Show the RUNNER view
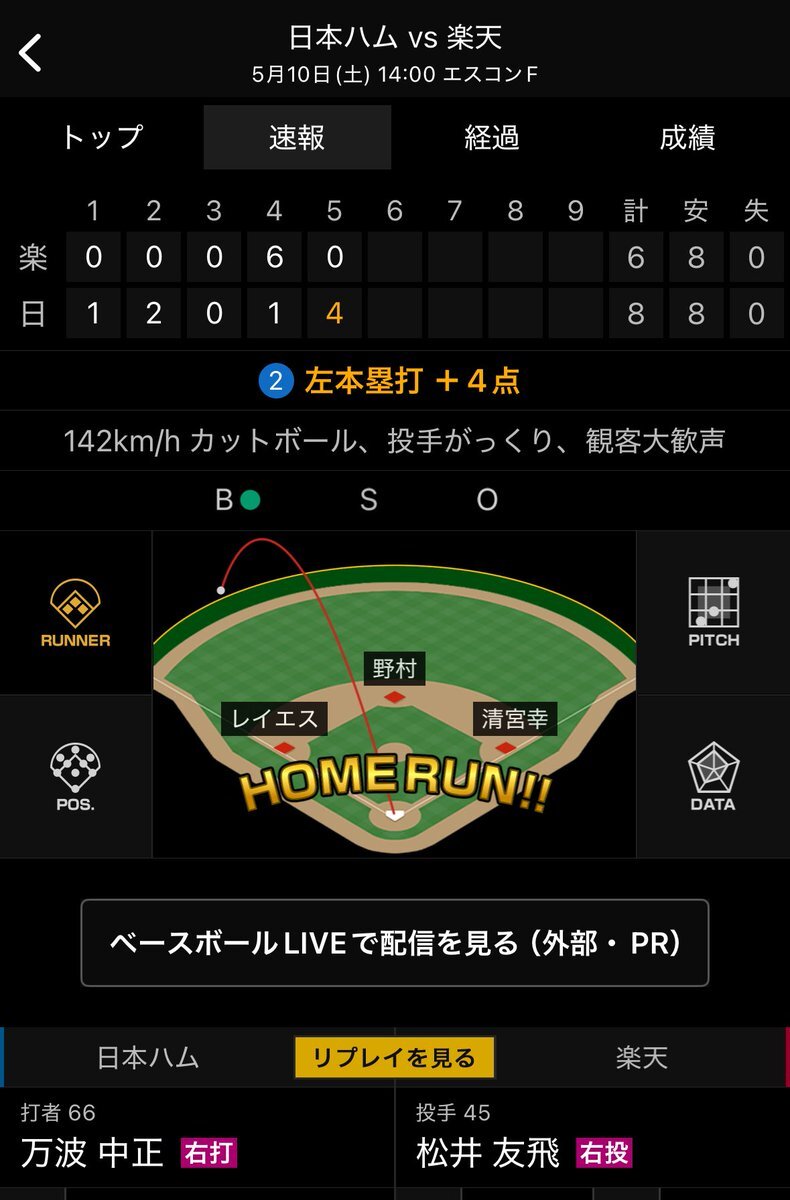Image resolution: width=790 pixels, height=1200 pixels. point(76,612)
